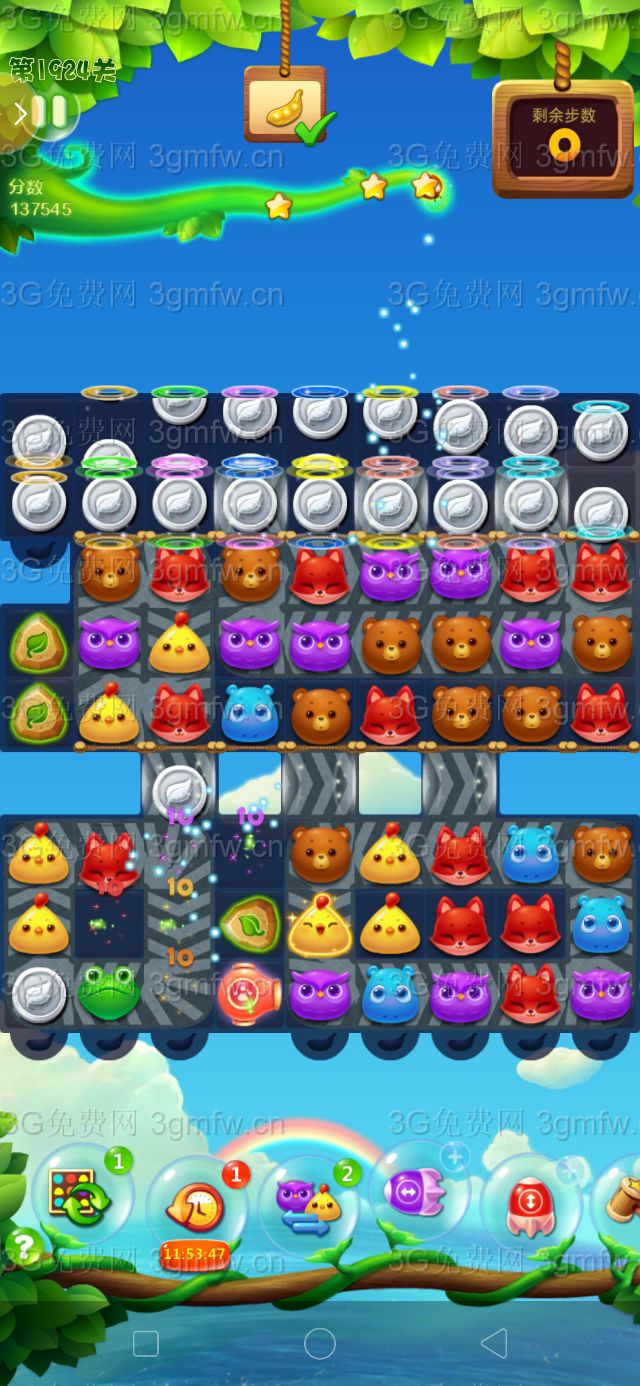Tap the green frog piece
Screen dimensions: 640x1386
(x=109, y=994)
